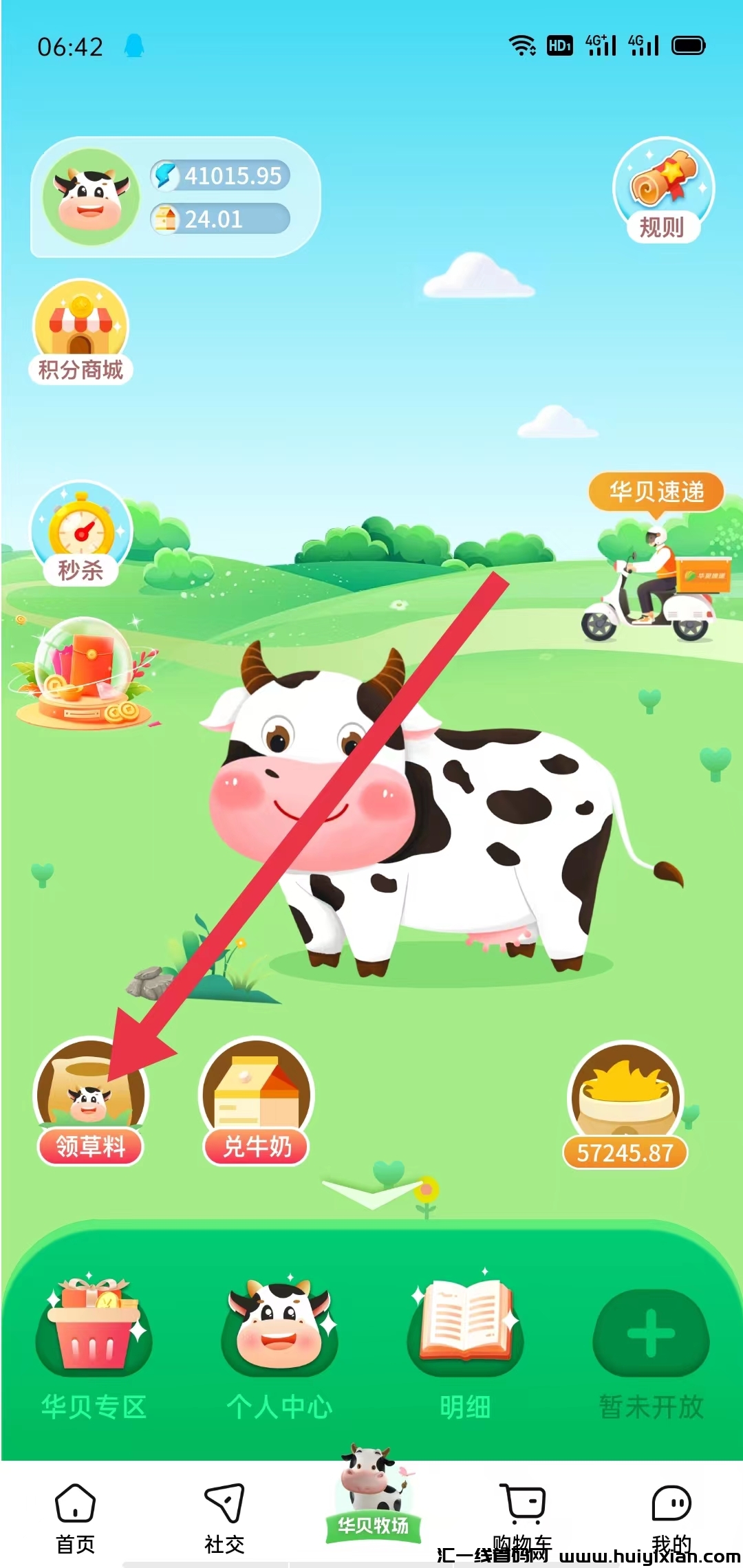The image size is (743, 1568).
Task: Open 积分商城 points mall
Action: pos(80,331)
